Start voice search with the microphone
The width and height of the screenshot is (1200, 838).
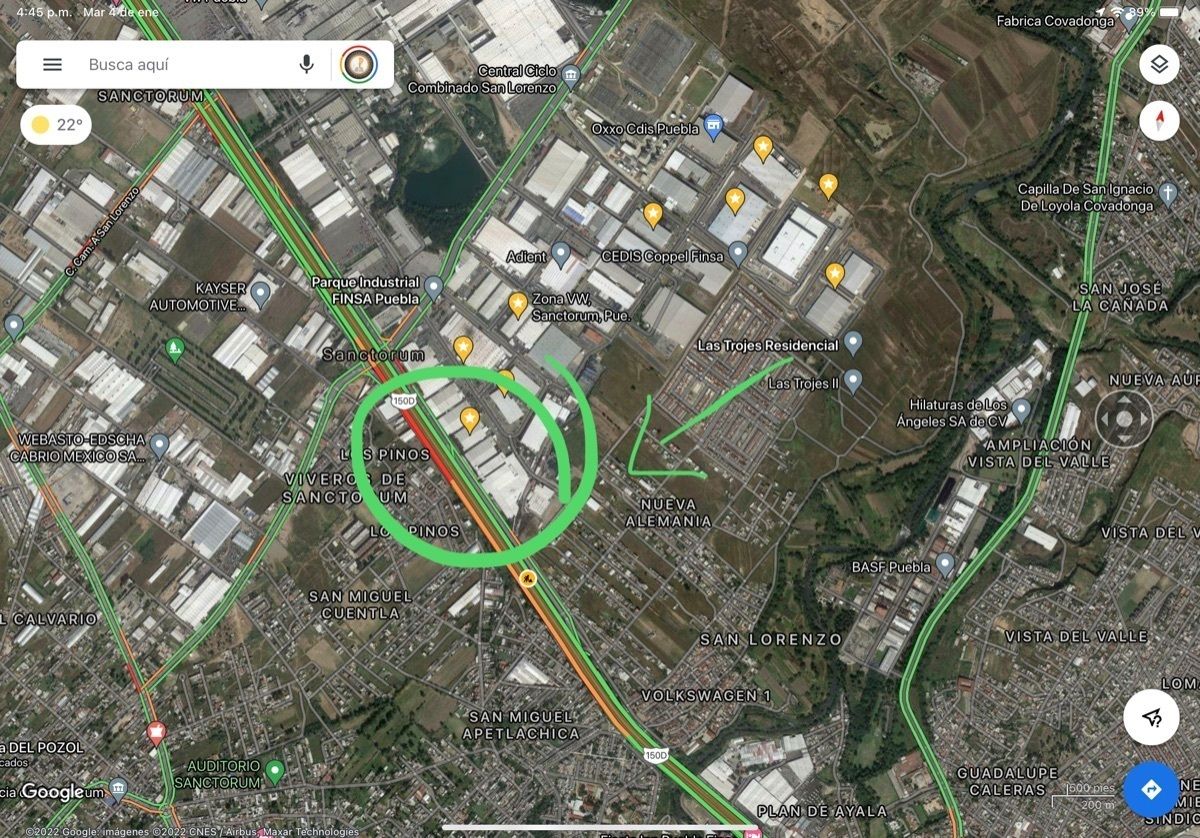(306, 65)
